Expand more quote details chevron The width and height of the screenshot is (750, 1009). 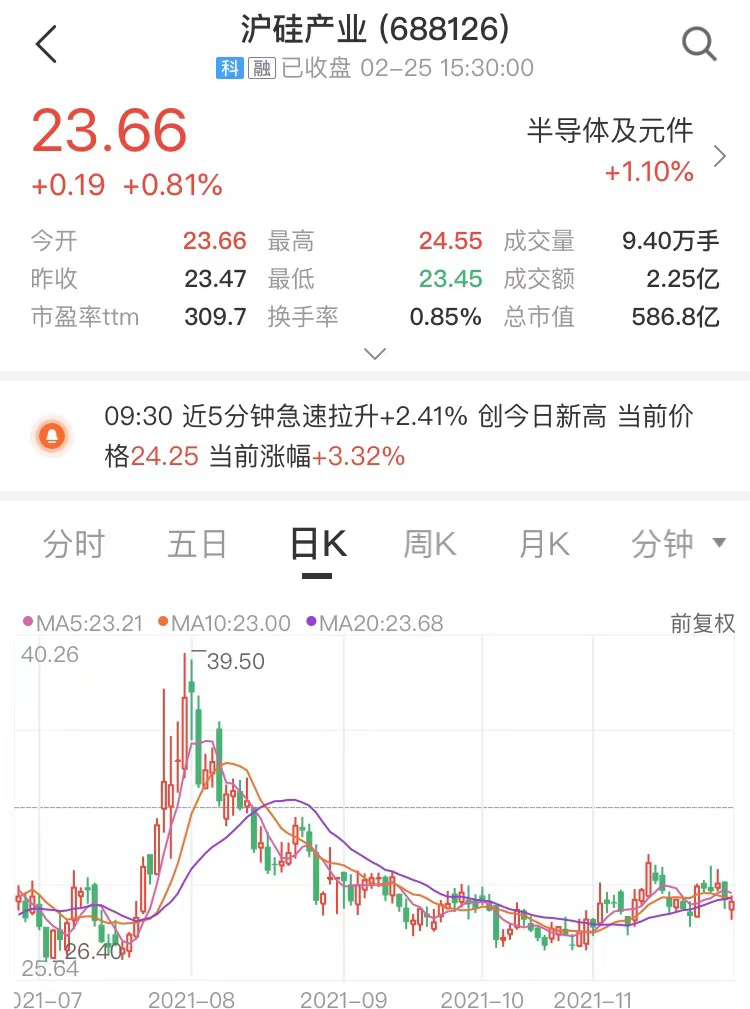point(375,354)
